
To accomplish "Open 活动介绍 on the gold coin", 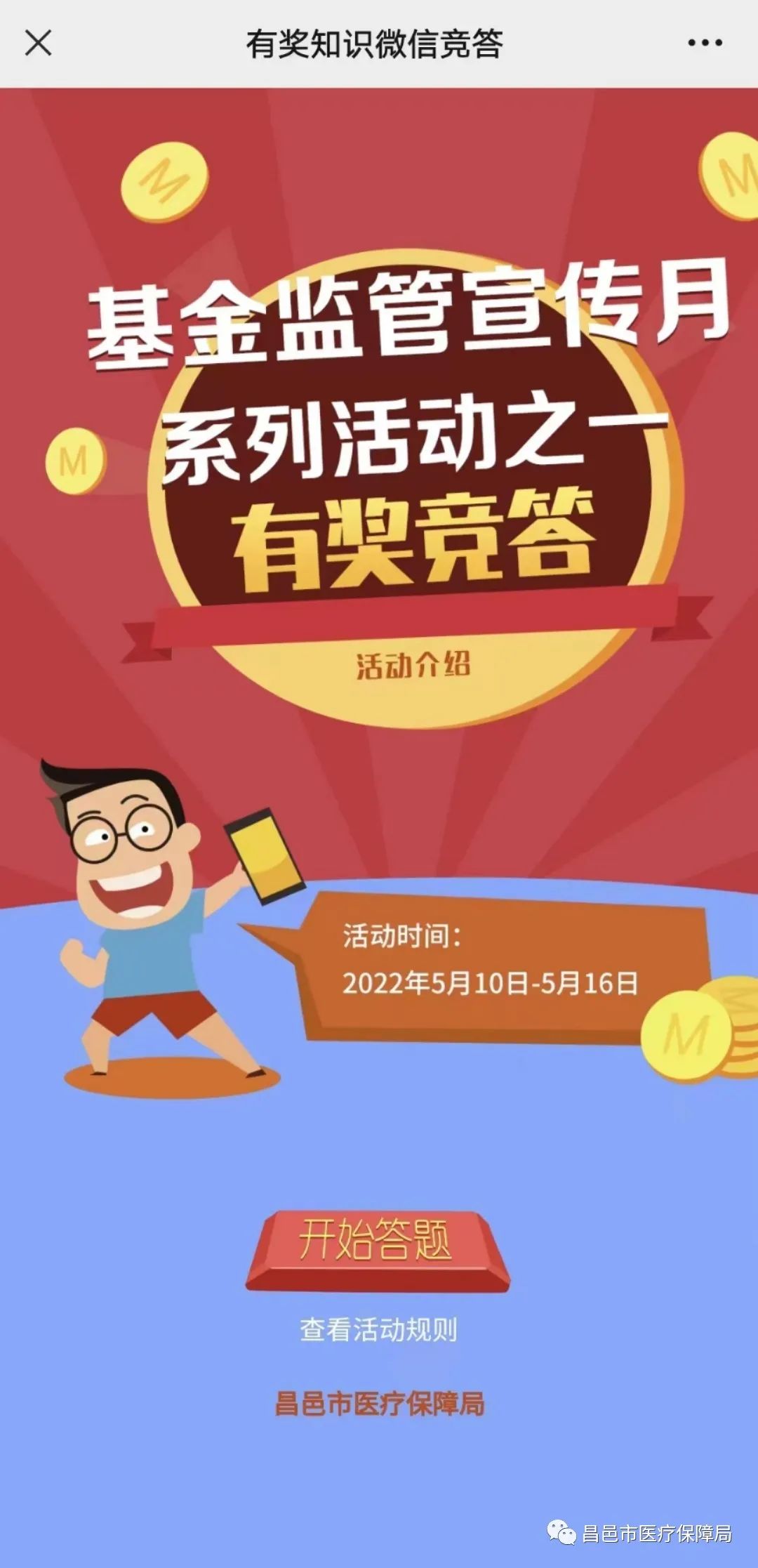I will click(413, 665).
